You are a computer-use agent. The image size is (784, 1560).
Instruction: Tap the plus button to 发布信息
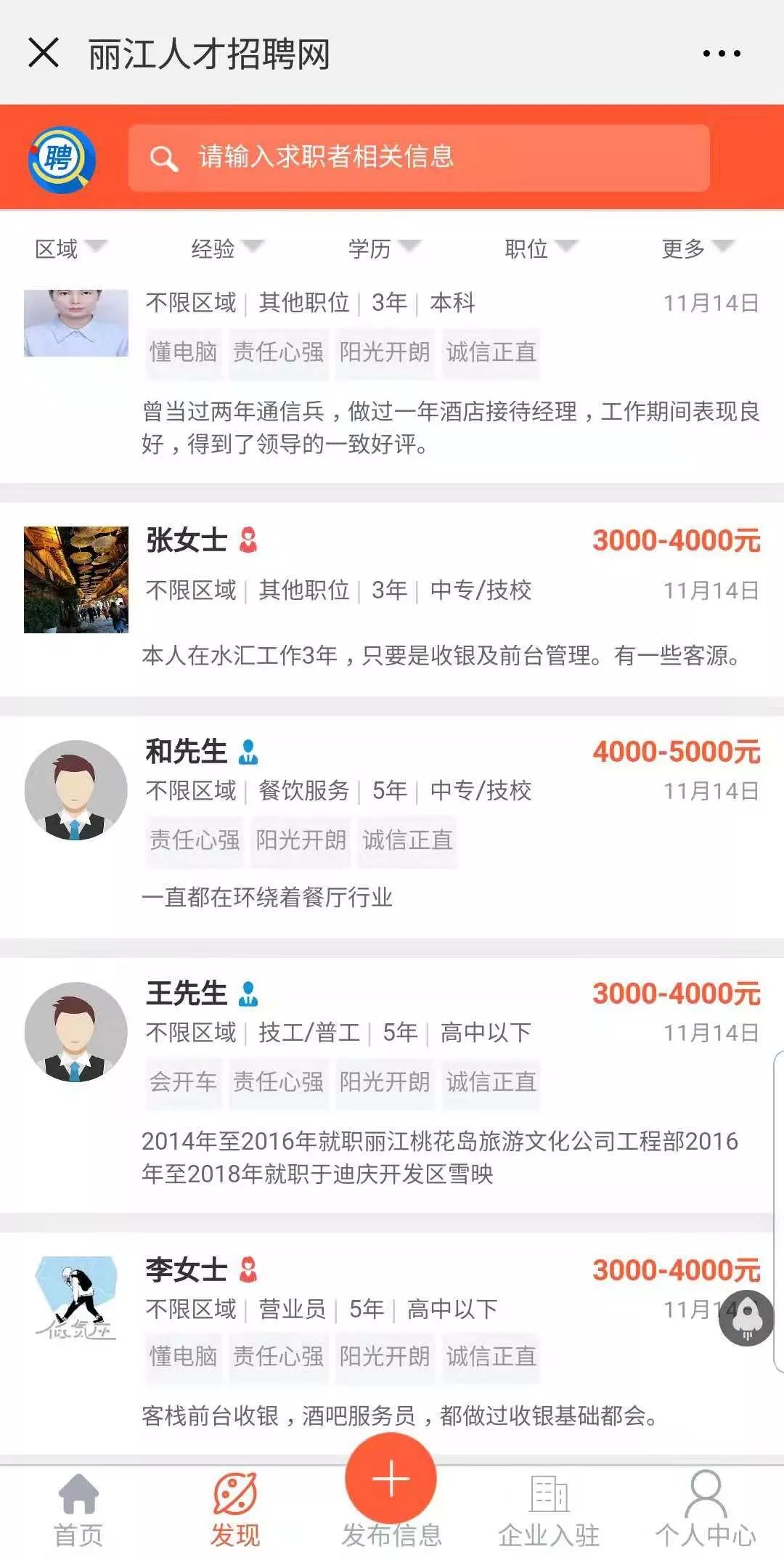(x=391, y=1480)
